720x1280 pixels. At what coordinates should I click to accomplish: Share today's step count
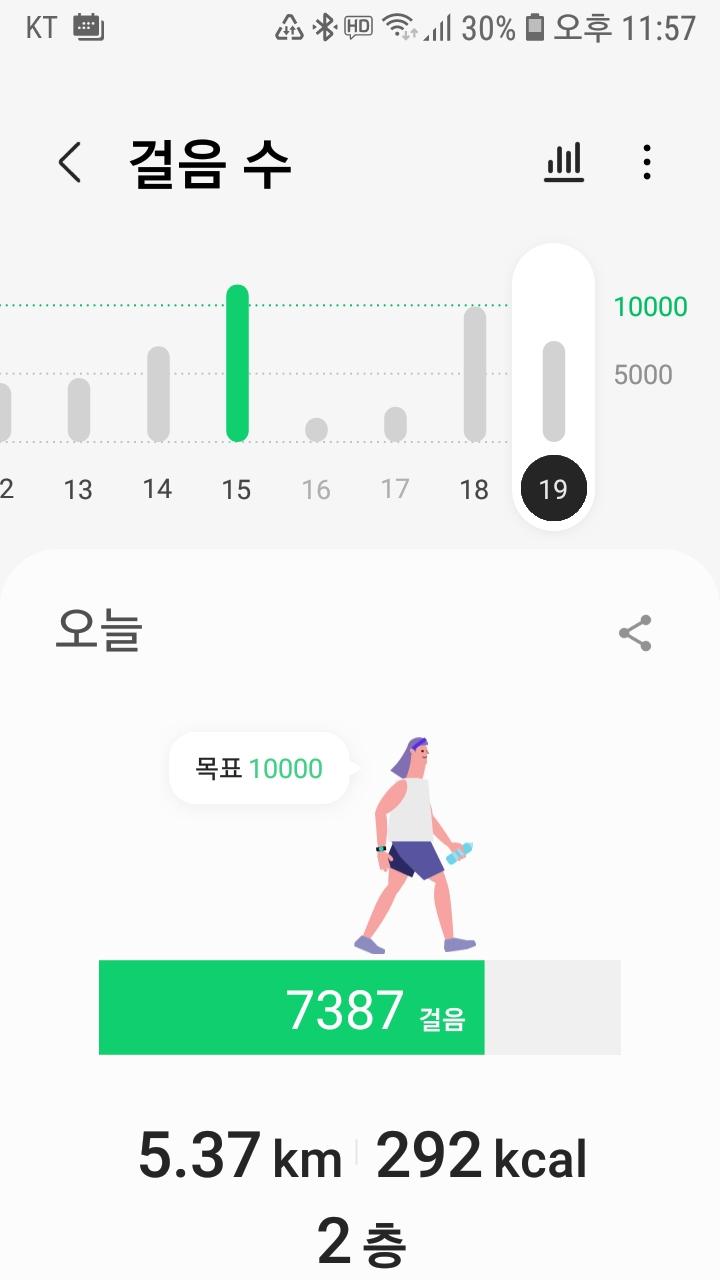click(635, 633)
